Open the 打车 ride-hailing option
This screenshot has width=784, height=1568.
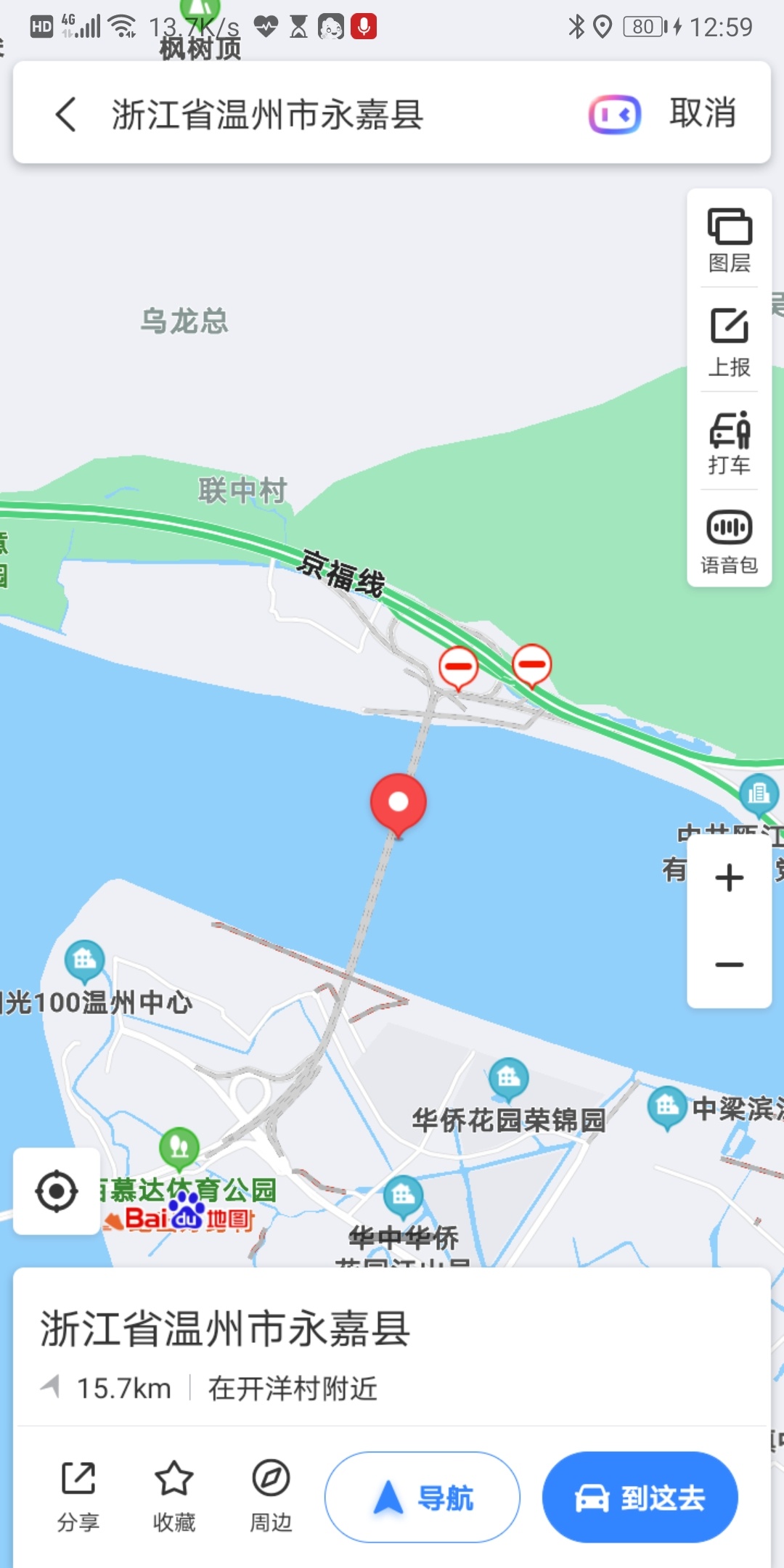(729, 443)
